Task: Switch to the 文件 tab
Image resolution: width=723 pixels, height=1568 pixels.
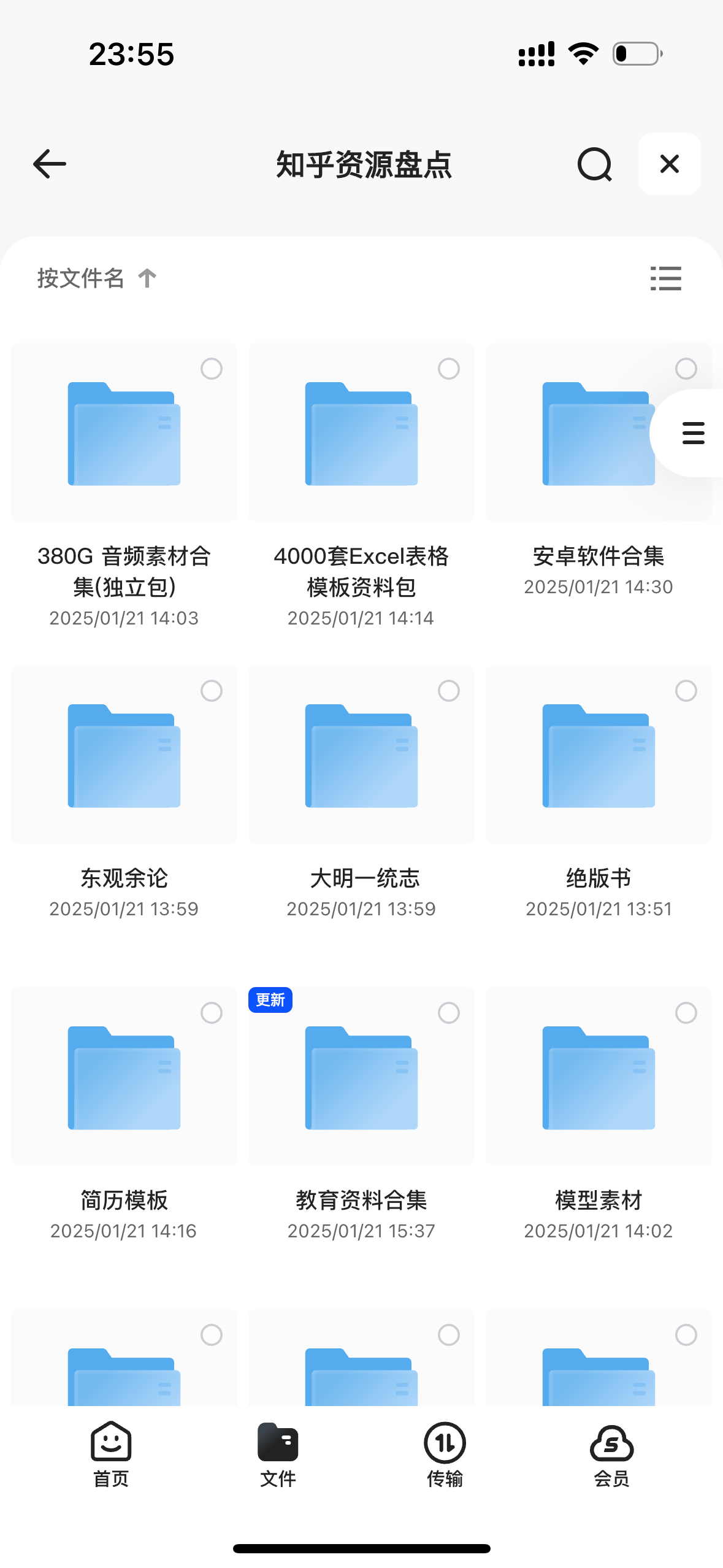Action: click(x=278, y=1454)
